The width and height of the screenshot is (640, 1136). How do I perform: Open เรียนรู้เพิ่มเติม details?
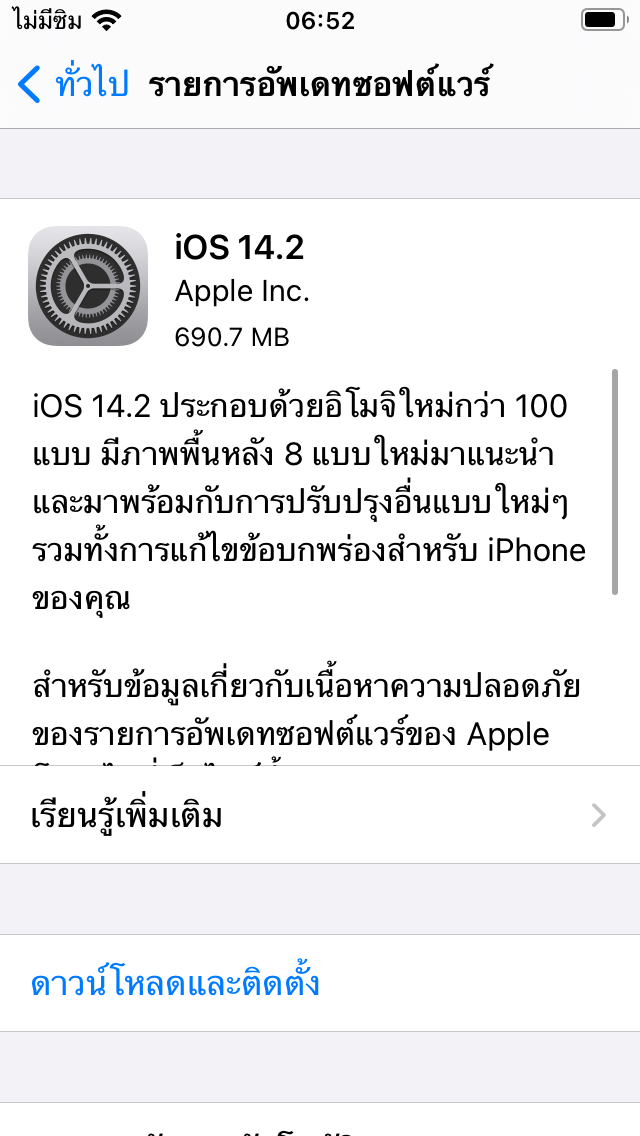319,815
